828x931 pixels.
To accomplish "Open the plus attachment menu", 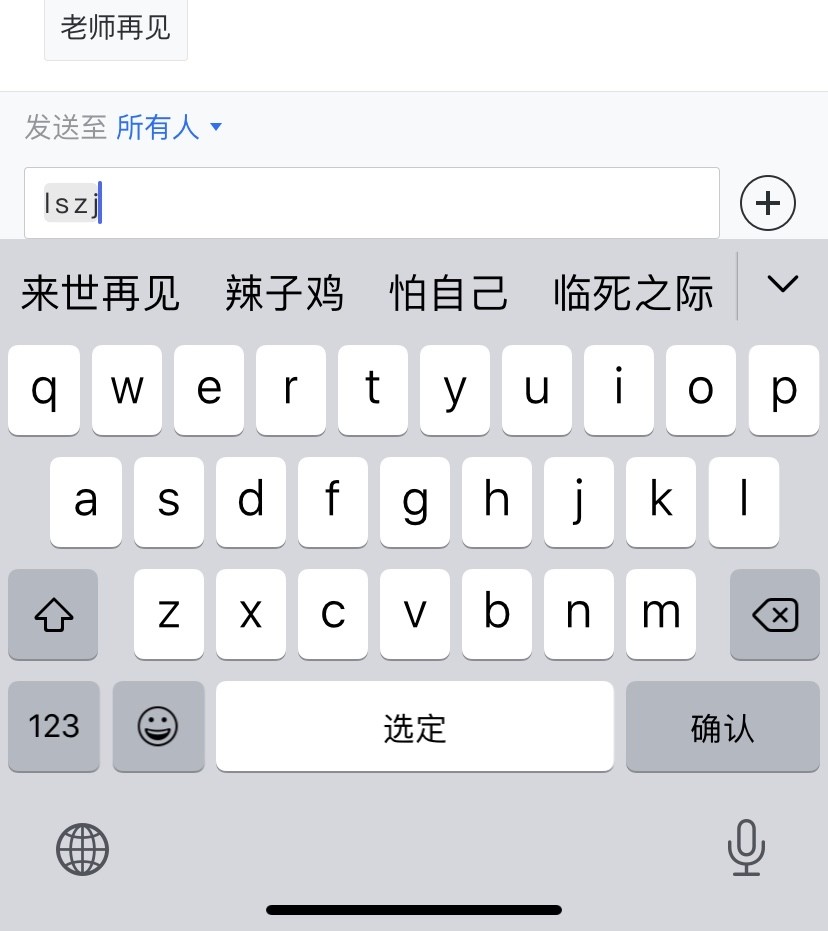I will 767,203.
